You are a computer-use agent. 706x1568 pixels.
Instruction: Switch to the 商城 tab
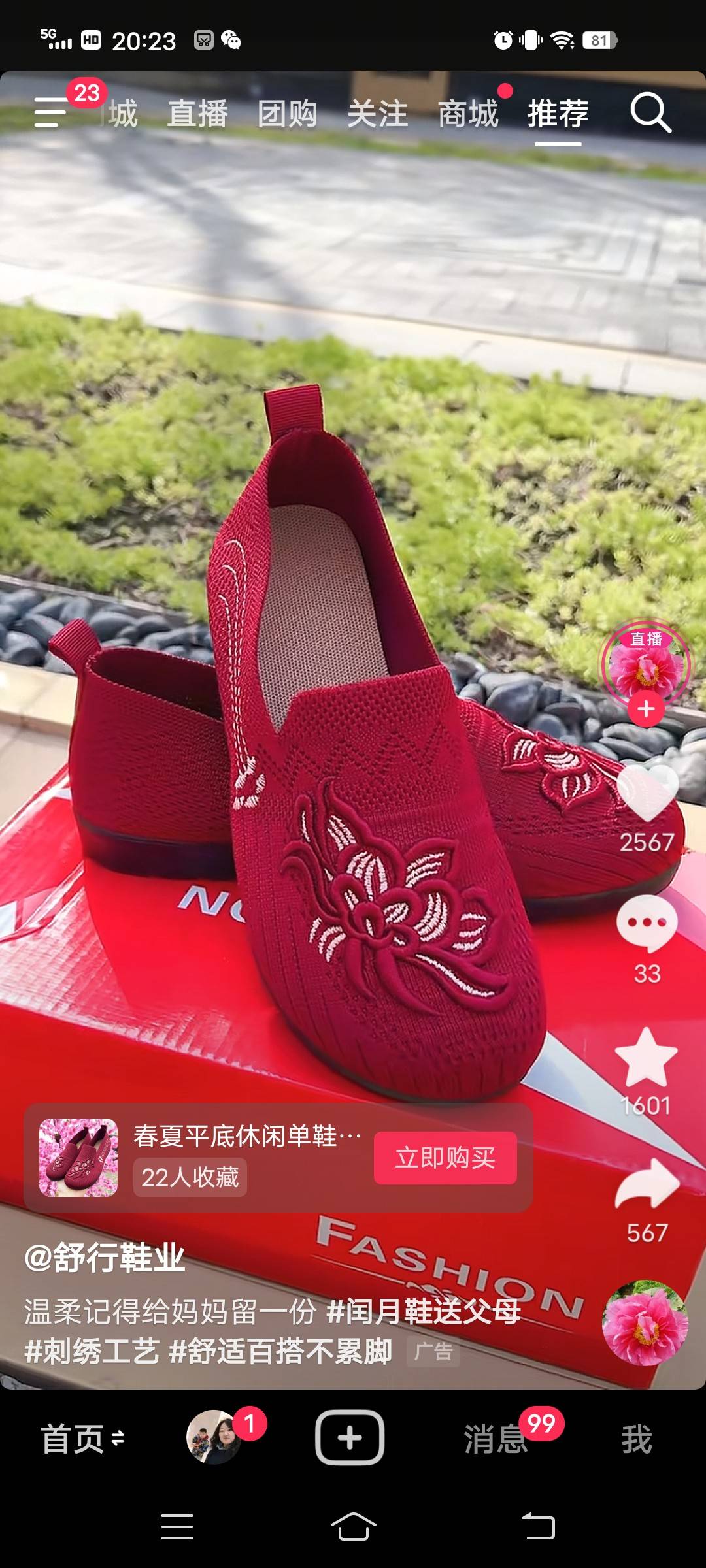click(x=468, y=114)
